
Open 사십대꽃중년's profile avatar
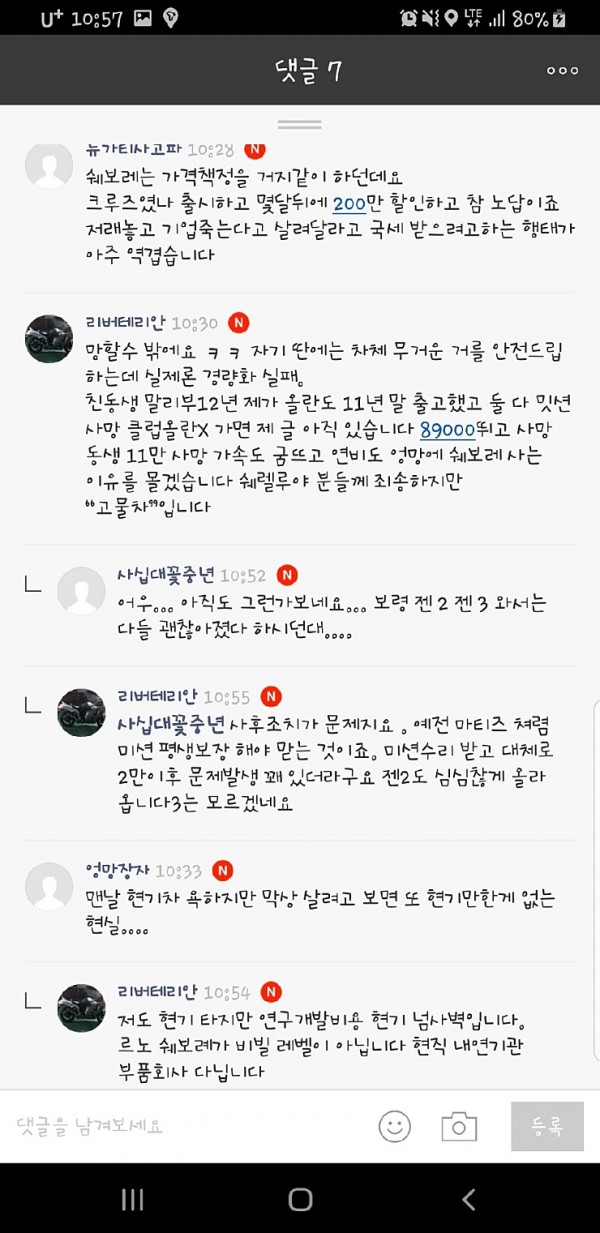click(82, 591)
